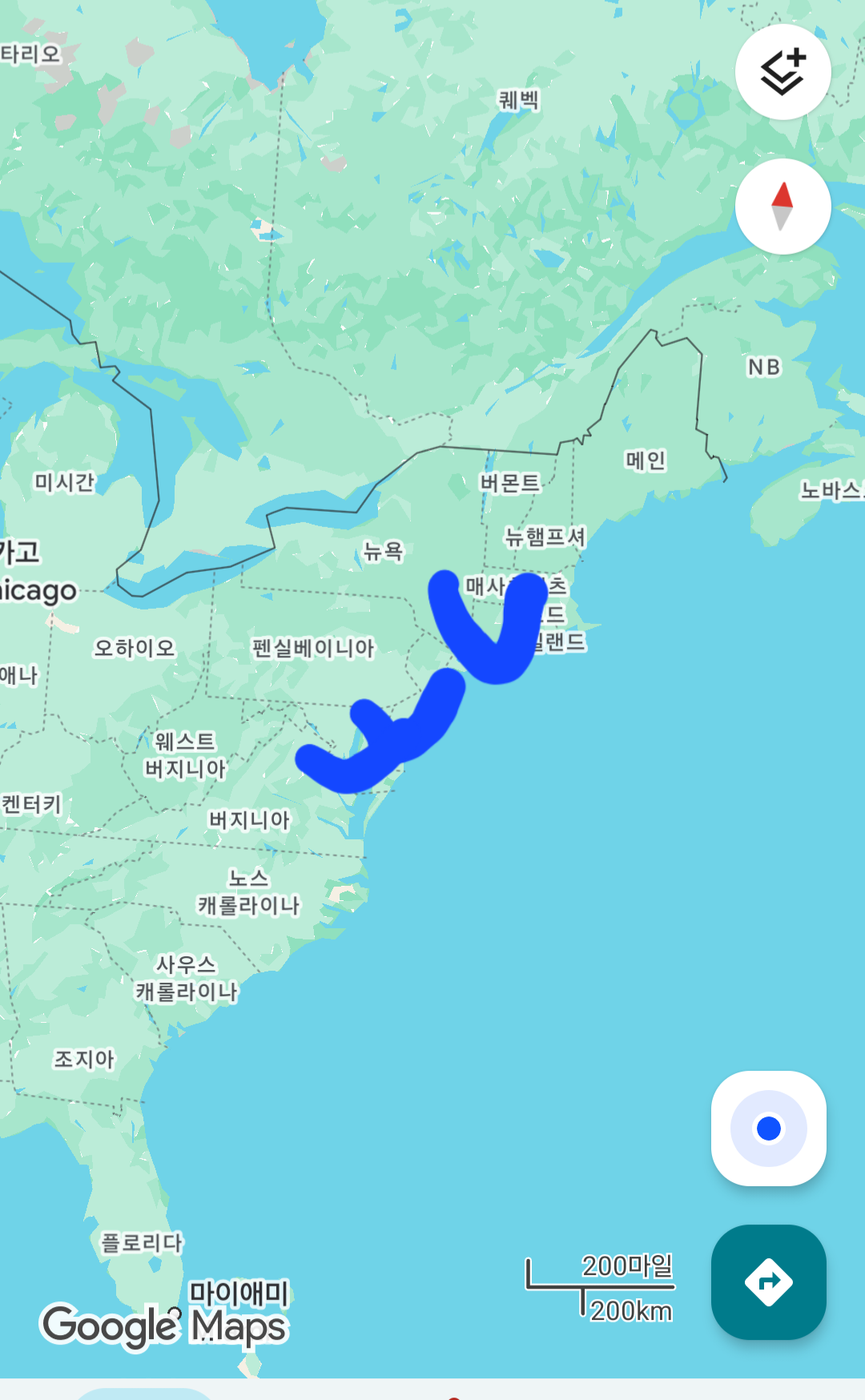865x1400 pixels.
Task: Open the map layers button
Action: (783, 72)
